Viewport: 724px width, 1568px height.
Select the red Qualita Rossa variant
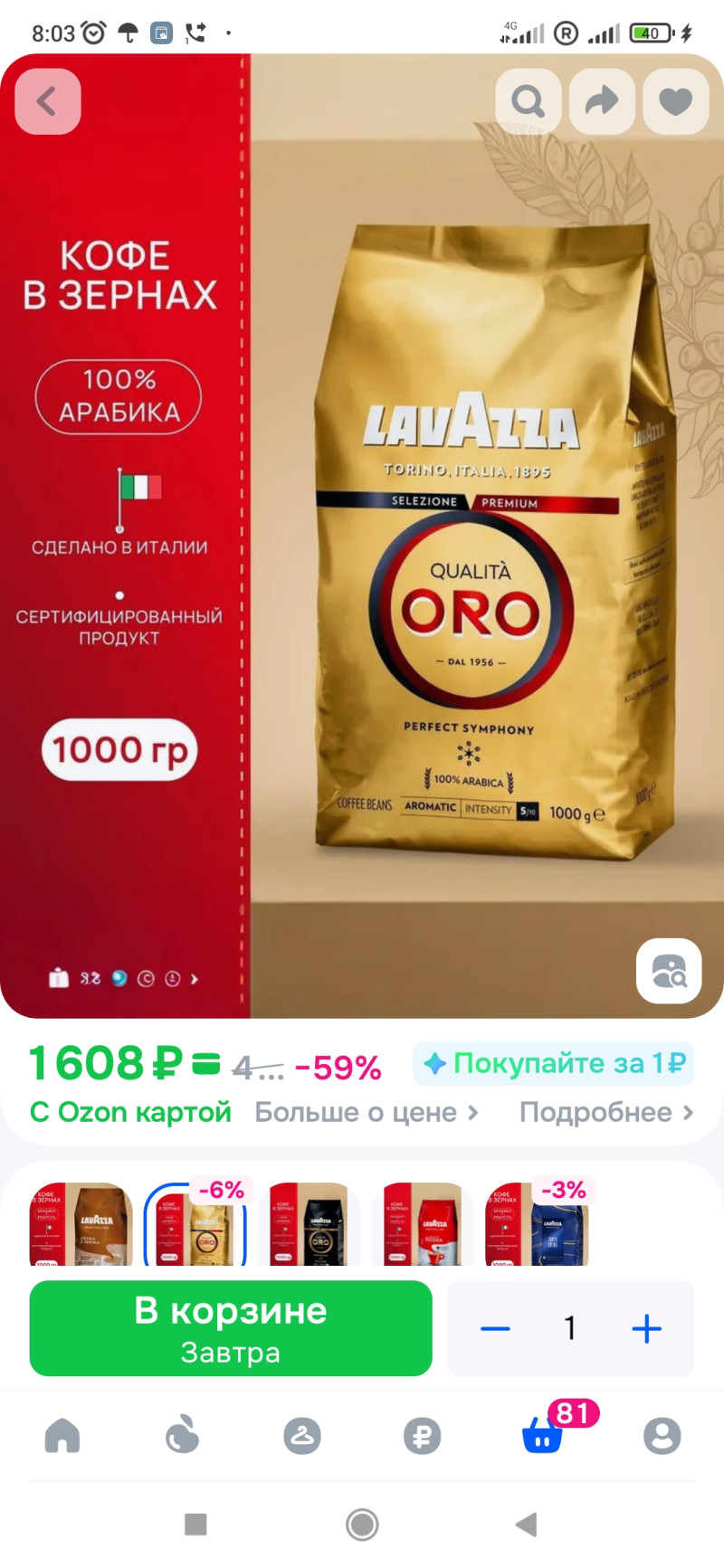pos(423,1224)
